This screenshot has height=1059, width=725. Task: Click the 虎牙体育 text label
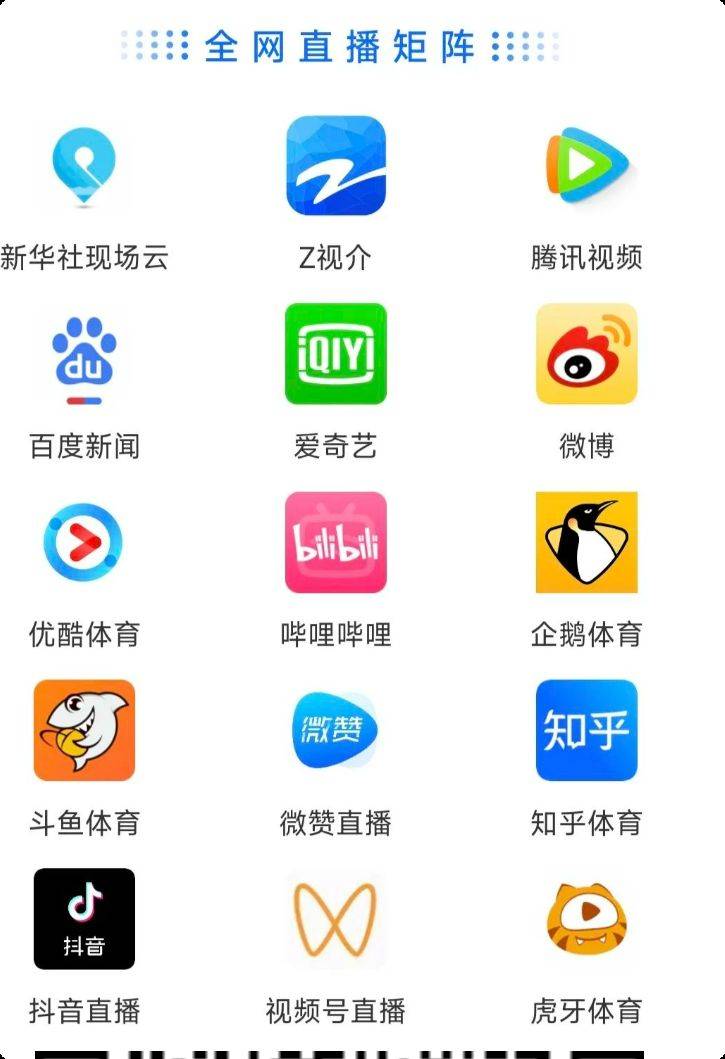coord(586,1012)
